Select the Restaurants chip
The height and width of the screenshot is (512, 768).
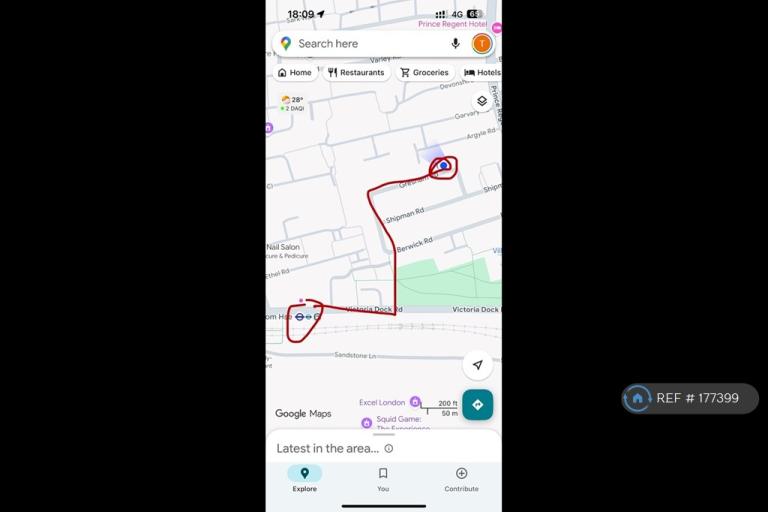tap(356, 73)
